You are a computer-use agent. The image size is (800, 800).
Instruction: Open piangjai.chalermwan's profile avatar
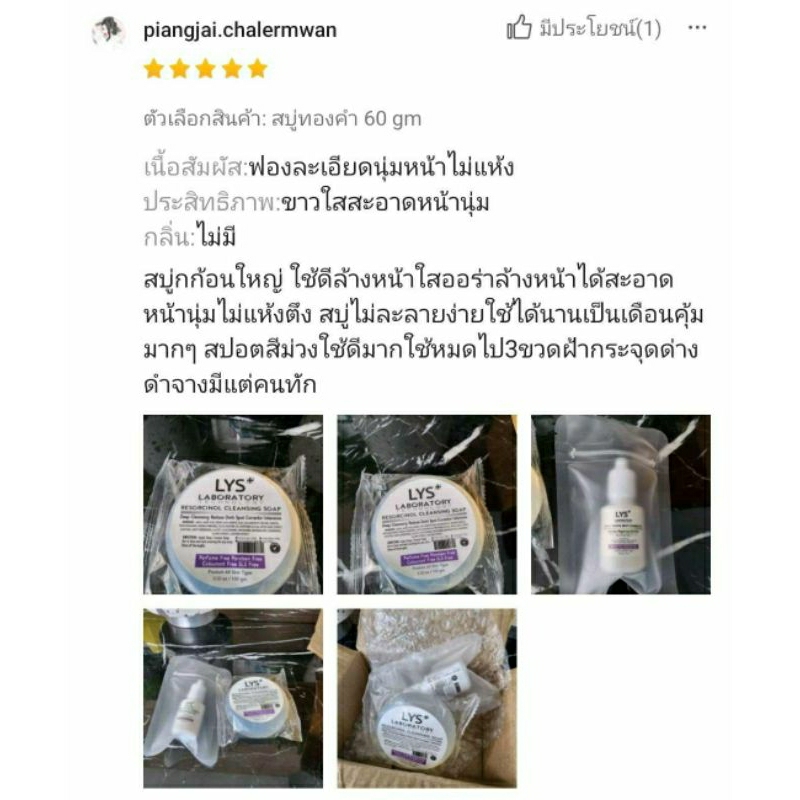(108, 31)
